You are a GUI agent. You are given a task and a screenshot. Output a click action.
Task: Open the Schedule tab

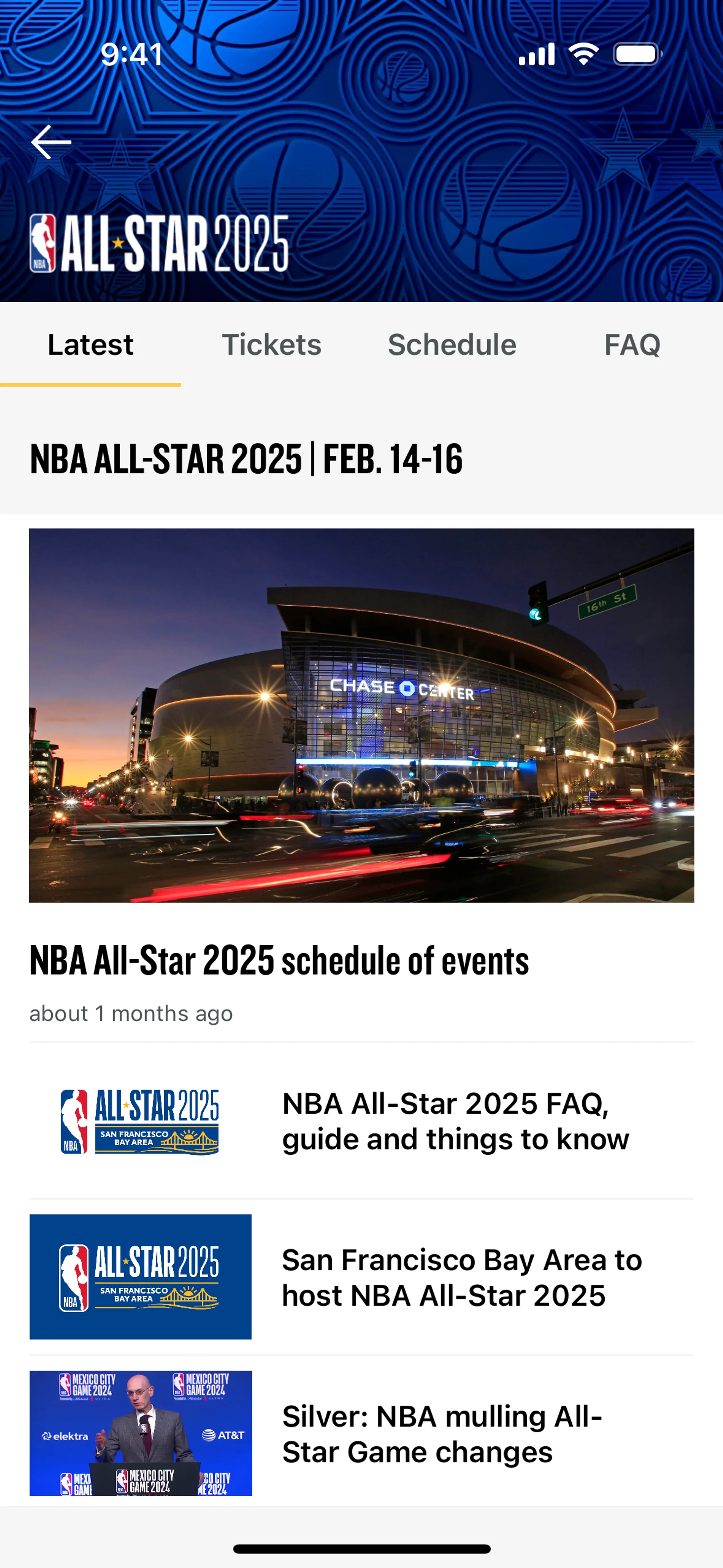(452, 344)
